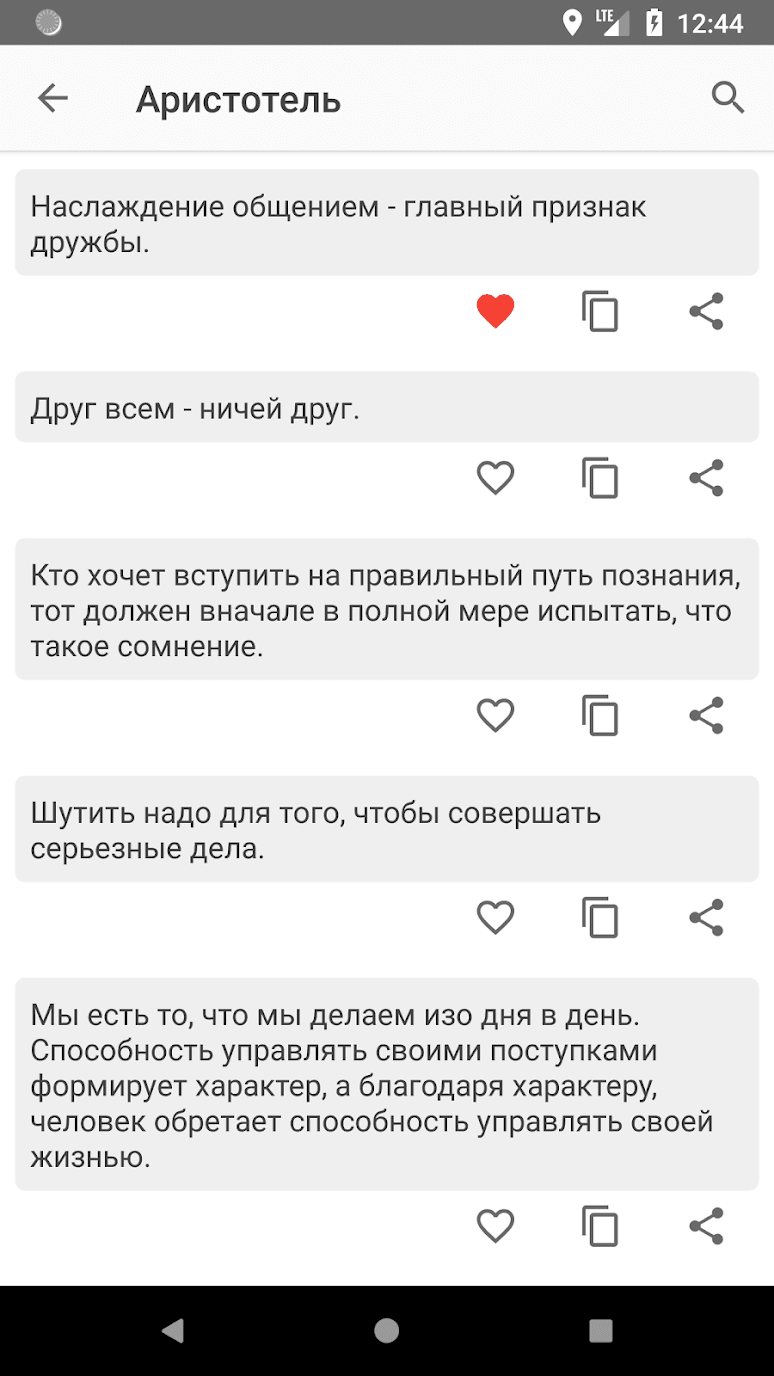774x1376 pixels.
Task: Go back from the Аристотель page
Action: 52,98
